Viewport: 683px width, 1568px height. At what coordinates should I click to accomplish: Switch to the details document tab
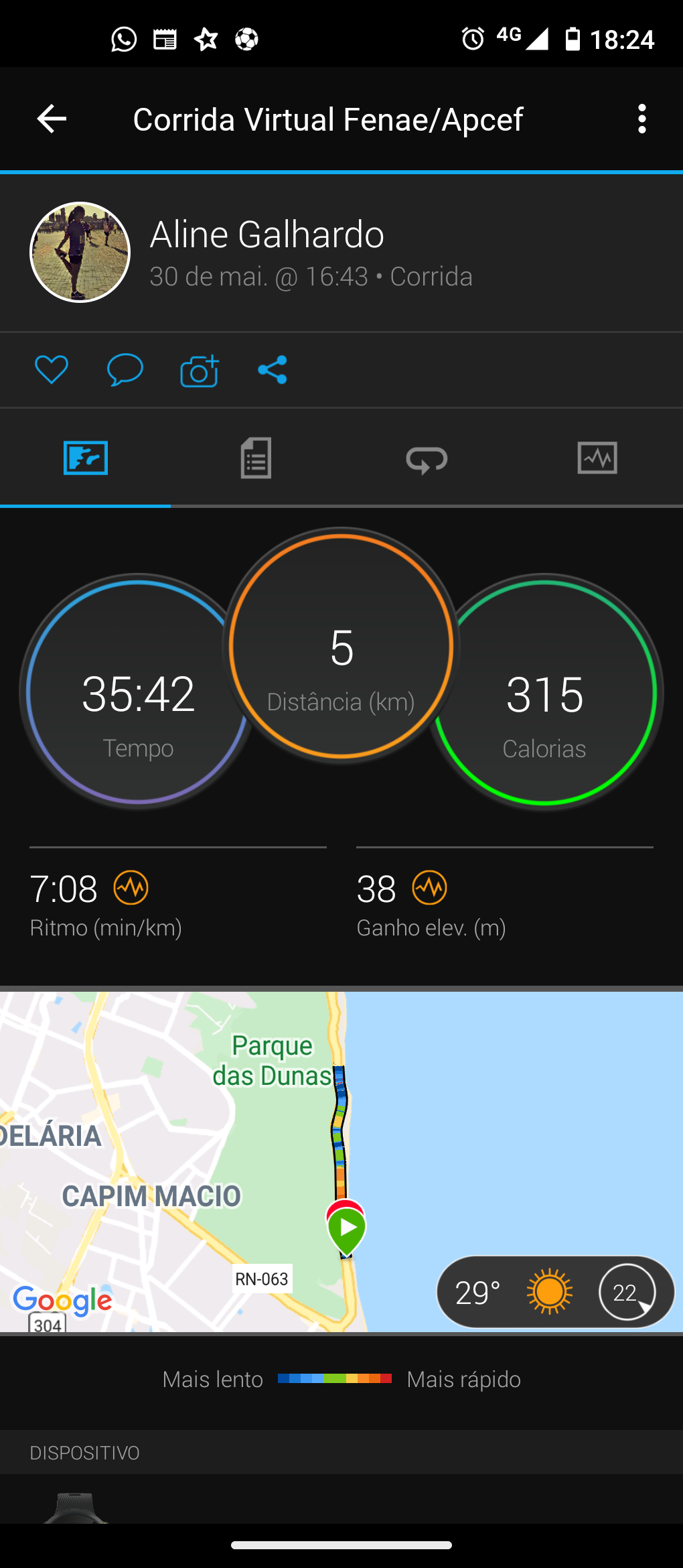256,458
